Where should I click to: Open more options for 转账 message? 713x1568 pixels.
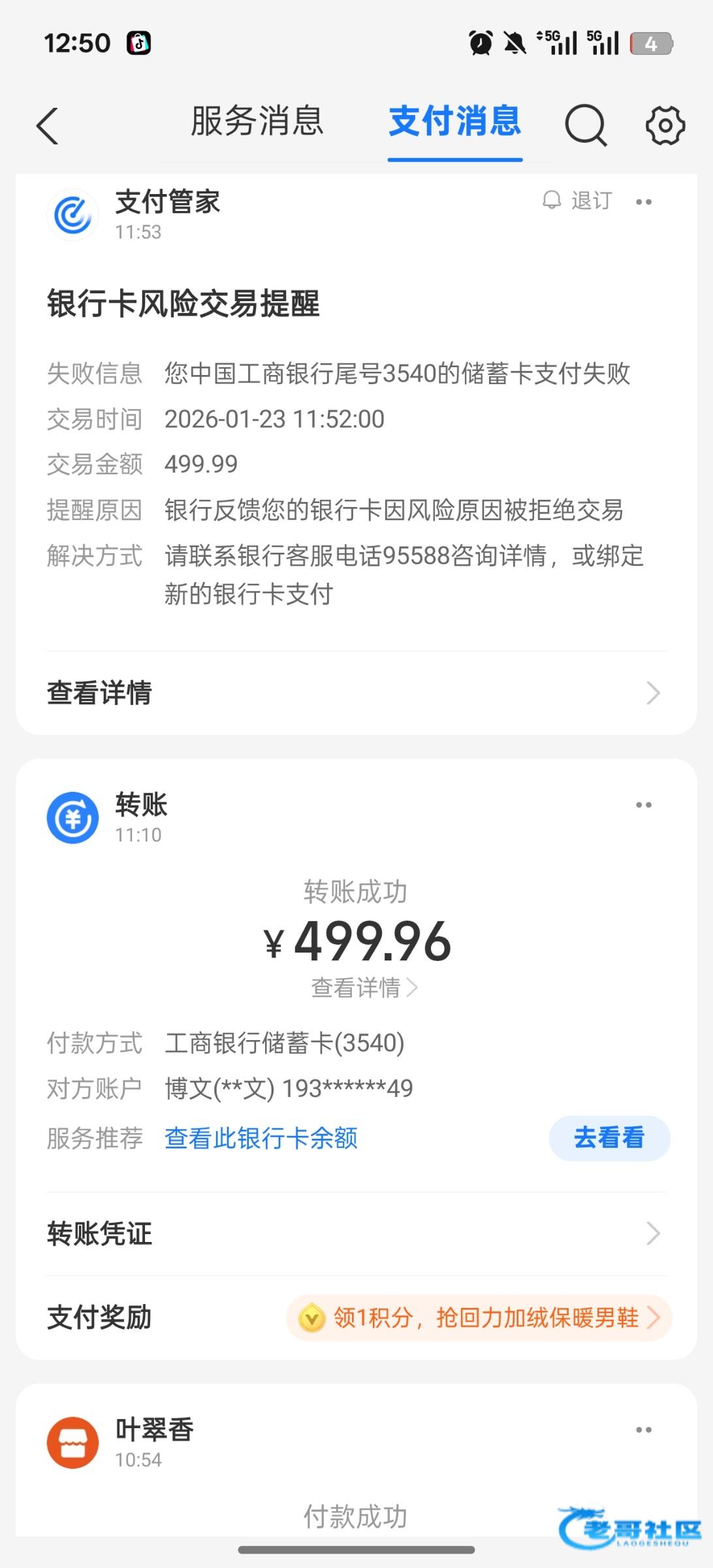point(644,805)
